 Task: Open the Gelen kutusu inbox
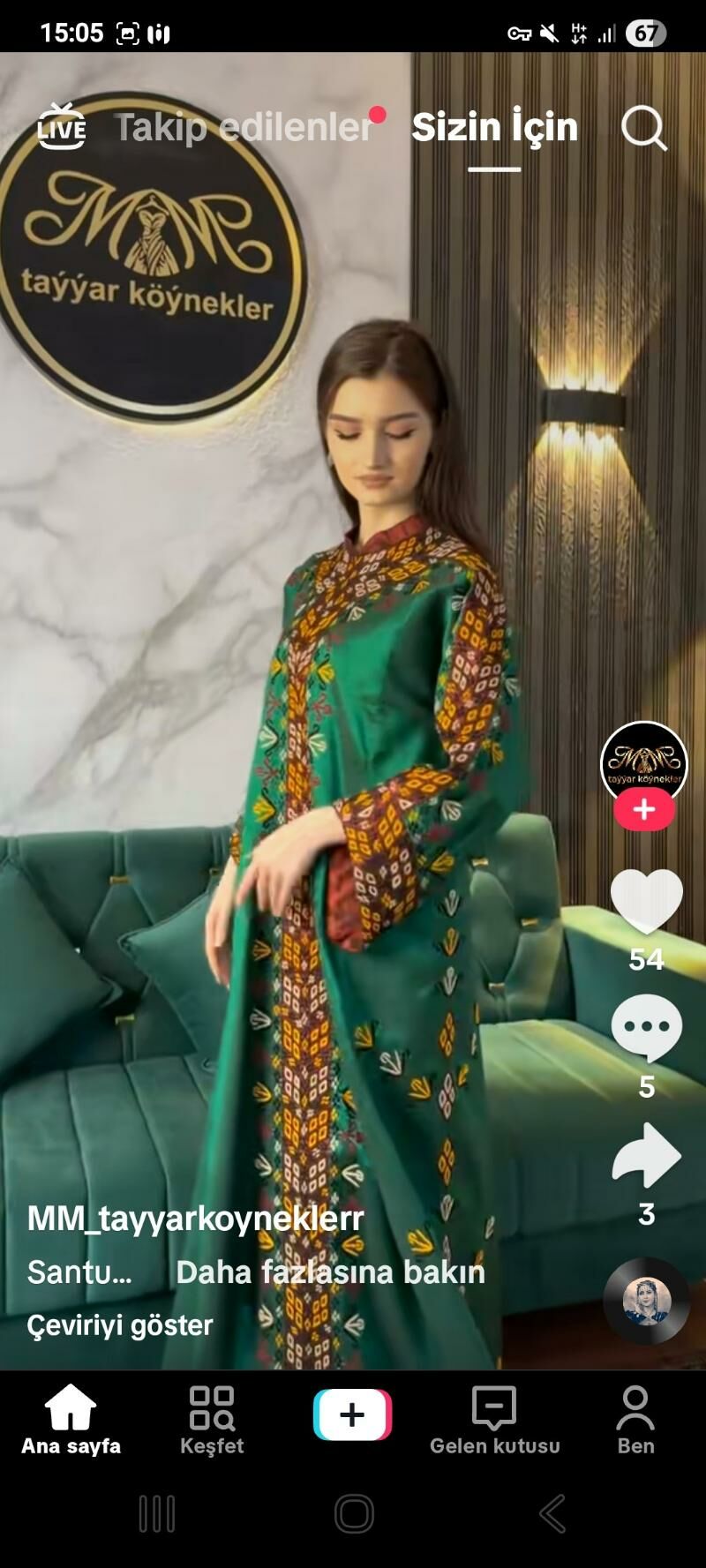point(494,1420)
